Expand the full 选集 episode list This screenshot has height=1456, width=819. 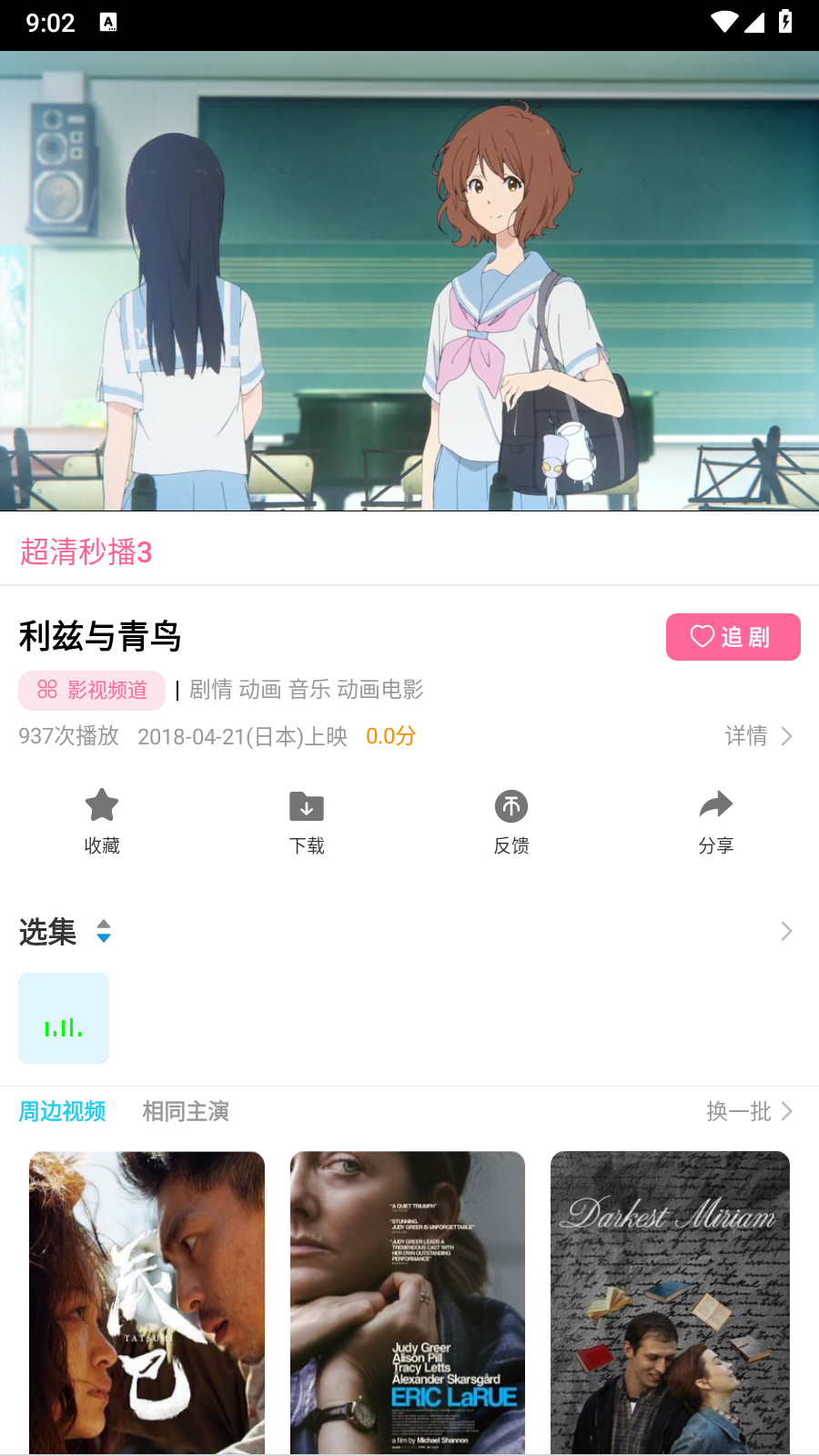[x=786, y=931]
